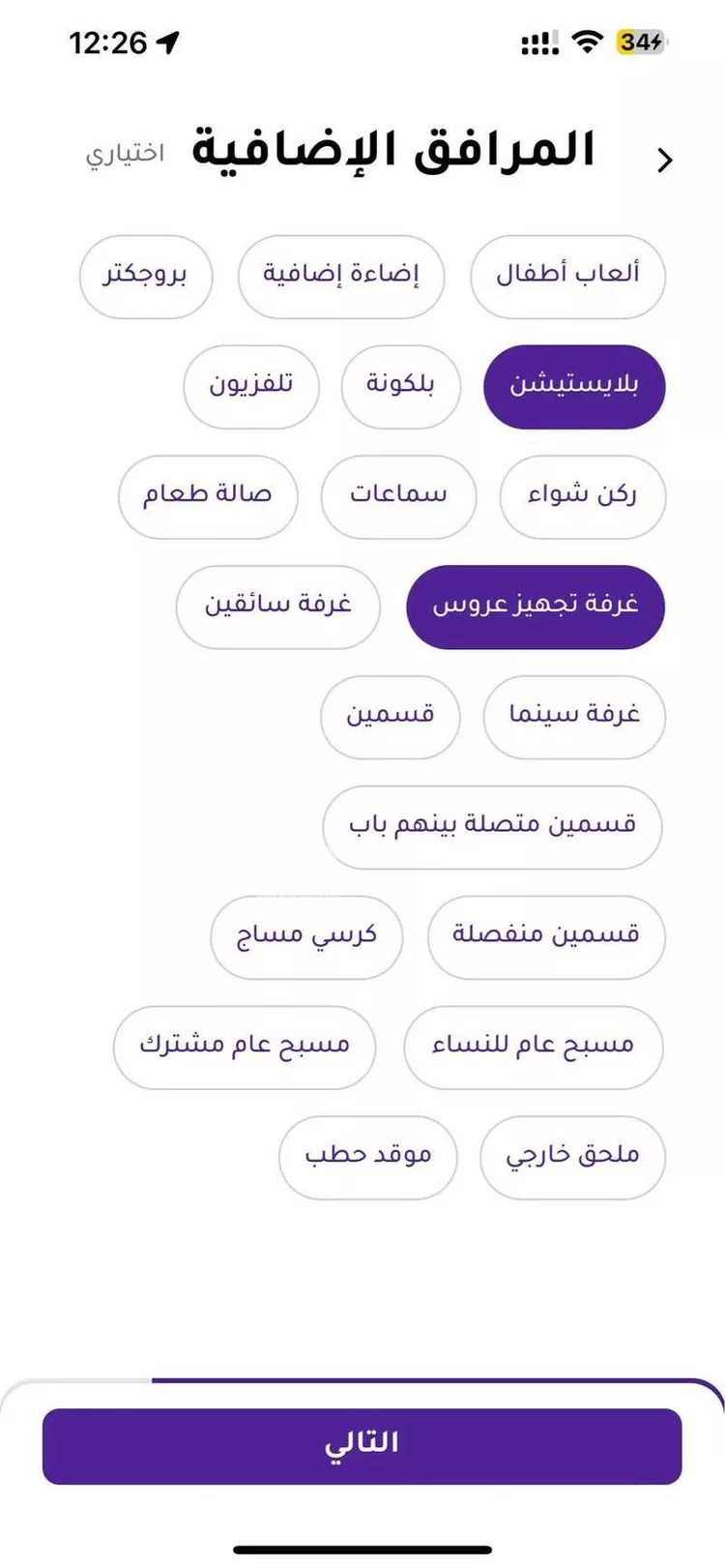Choose the موقد حطب chip

pyautogui.click(x=367, y=1157)
